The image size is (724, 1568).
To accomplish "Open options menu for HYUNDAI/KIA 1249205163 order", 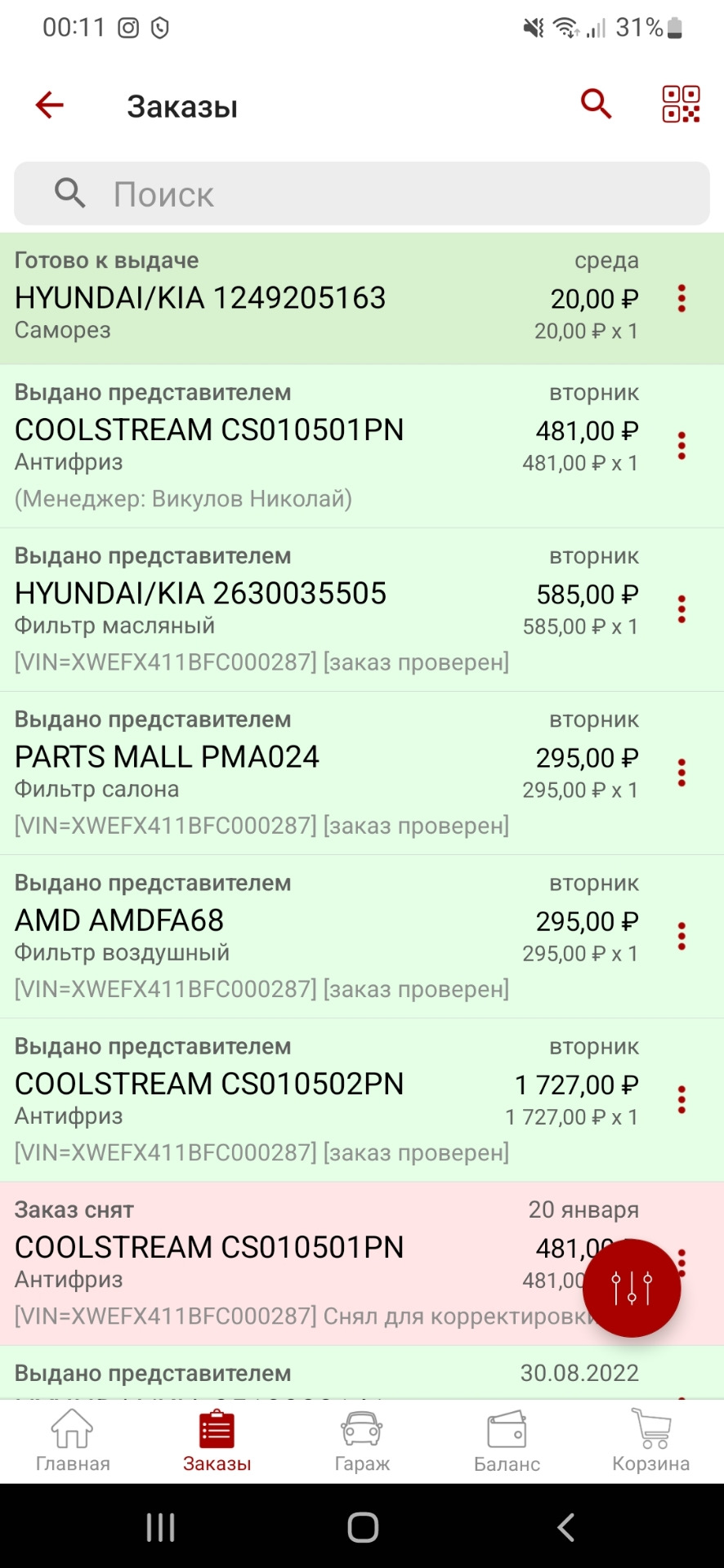I will [x=682, y=298].
